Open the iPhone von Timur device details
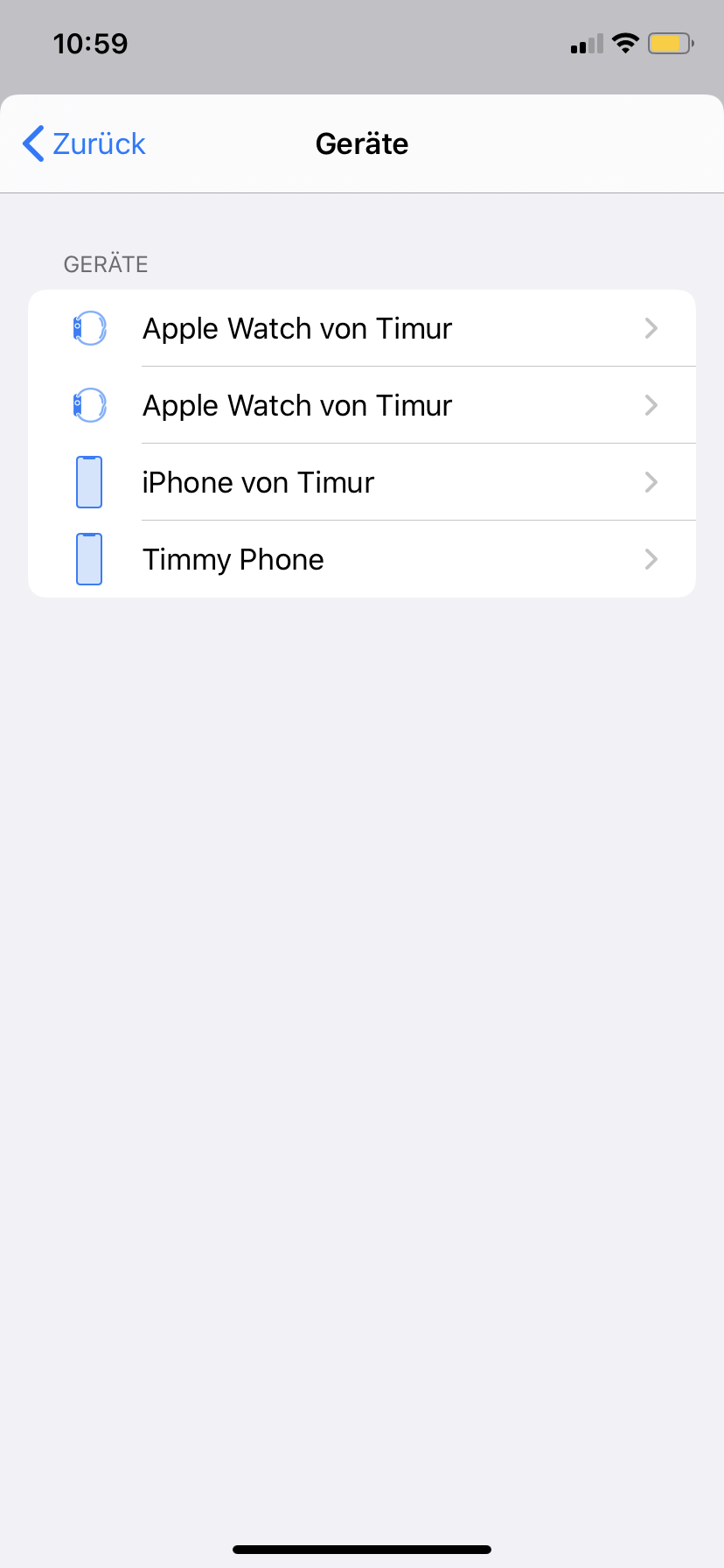Viewport: 724px width, 1568px height. pyautogui.click(x=362, y=482)
